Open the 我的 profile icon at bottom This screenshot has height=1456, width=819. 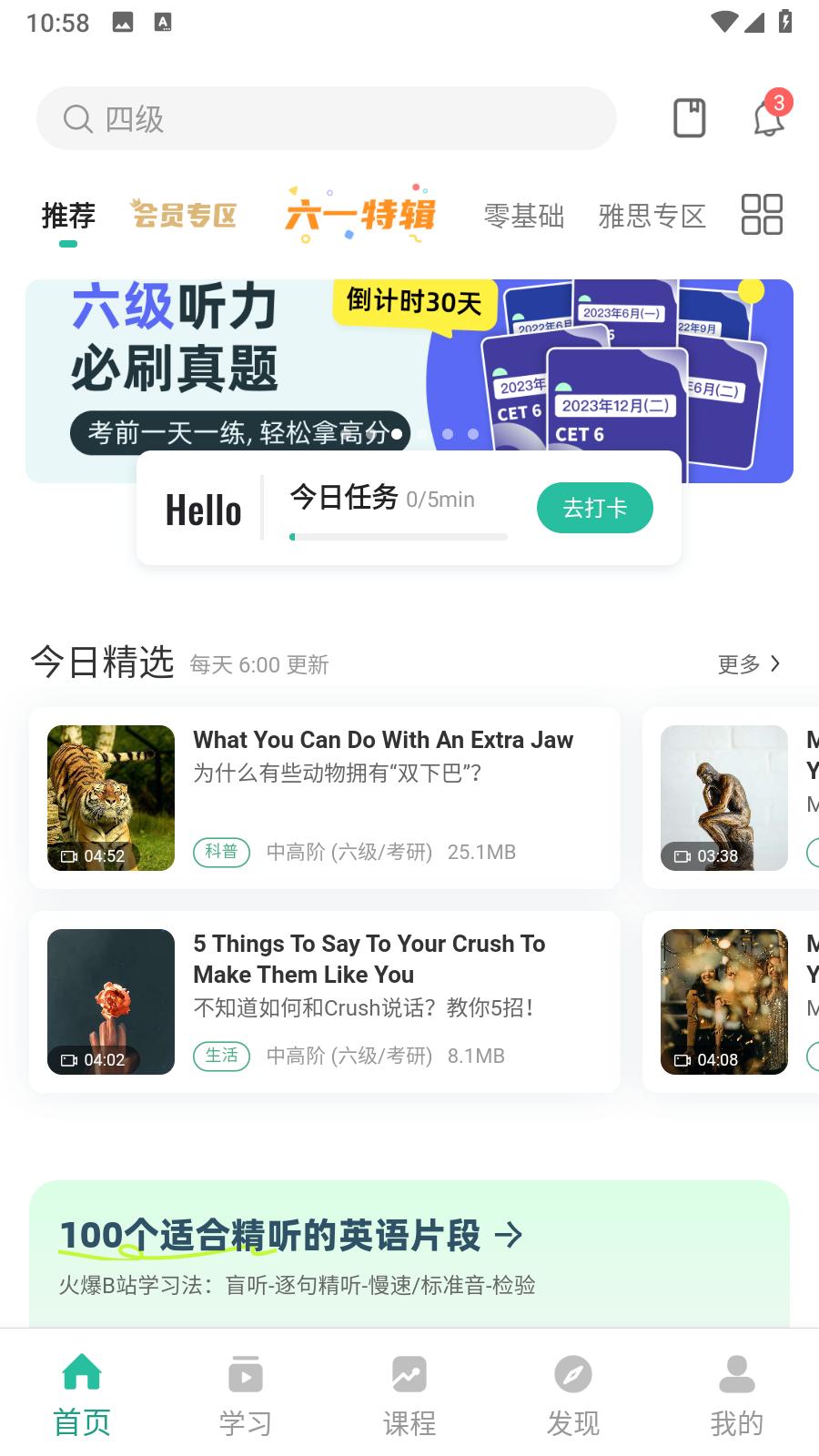click(x=736, y=1374)
